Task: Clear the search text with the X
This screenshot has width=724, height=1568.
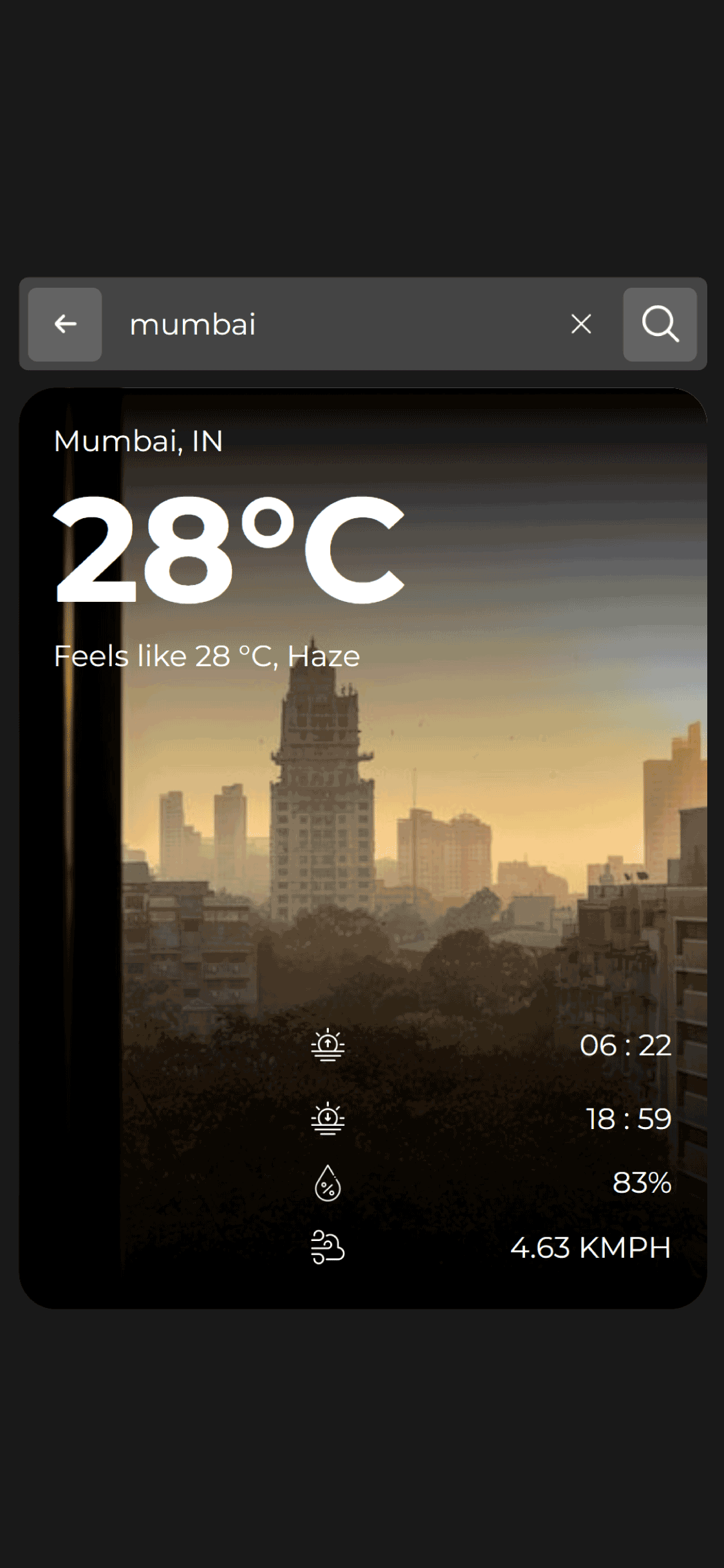Action: click(581, 324)
